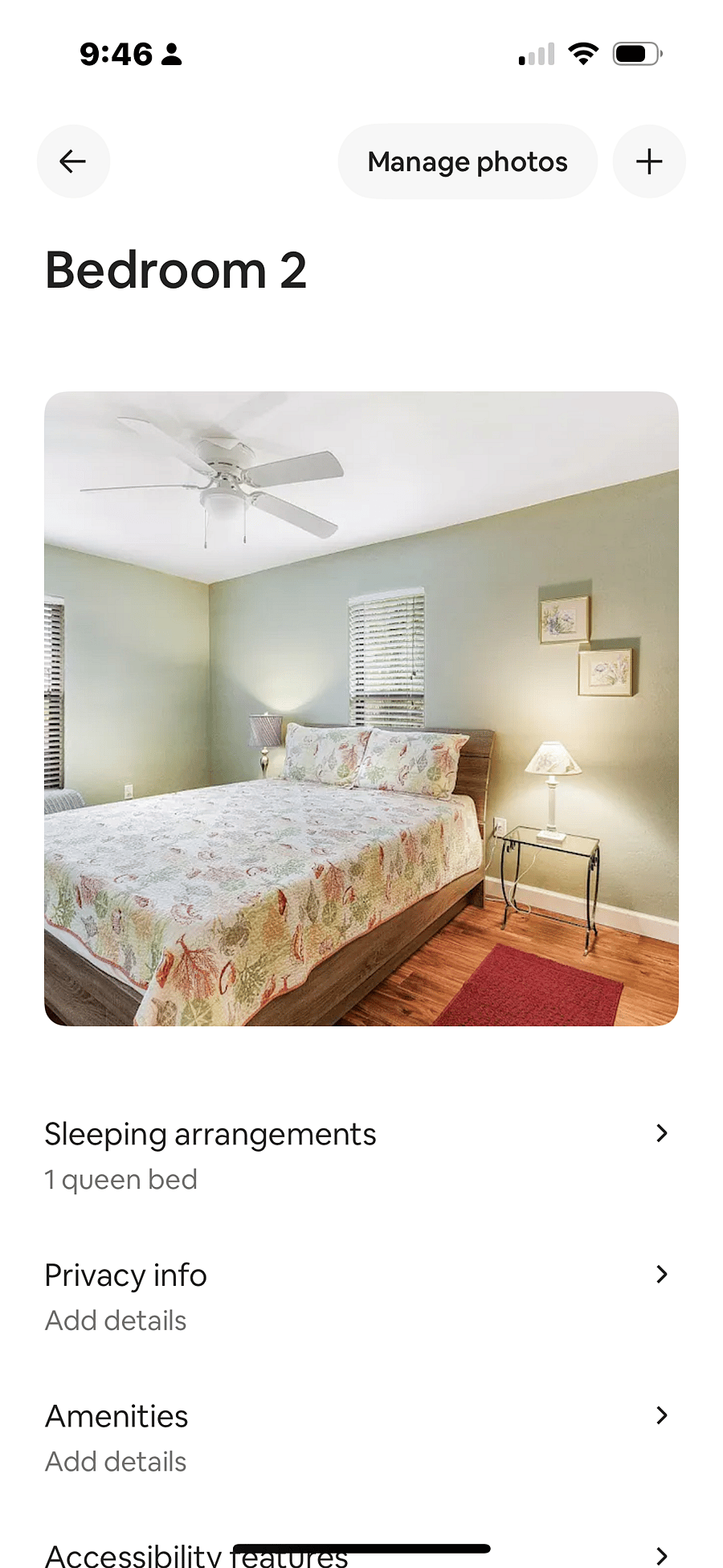Go back using the arrow button

point(73,162)
